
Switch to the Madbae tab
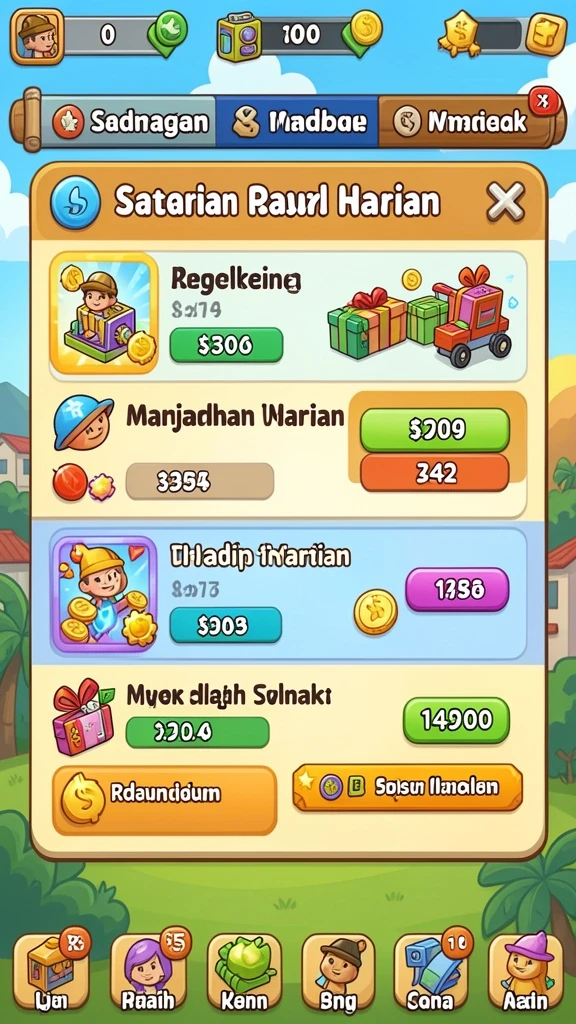click(297, 121)
